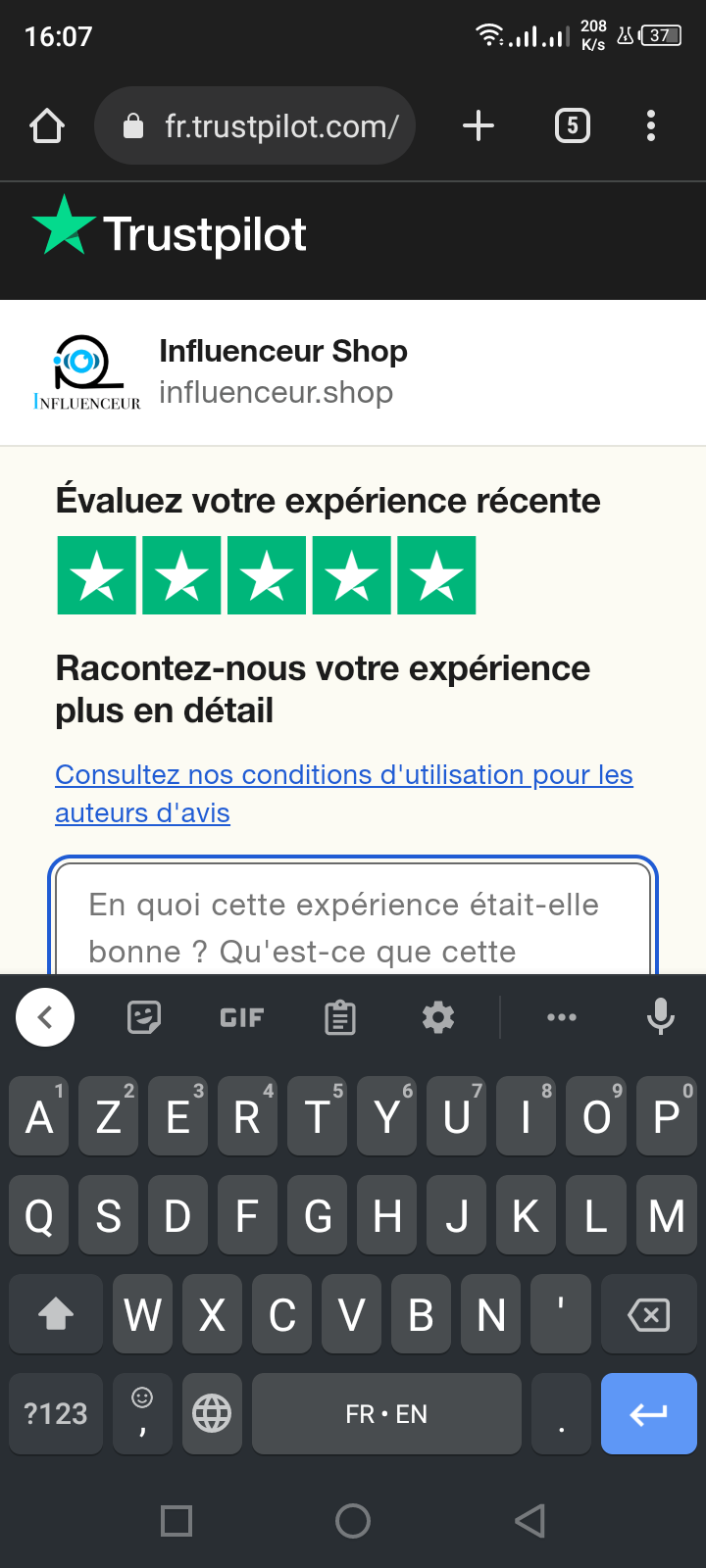Open the conditions d'utilisation link
The image size is (706, 1568).
point(344,793)
